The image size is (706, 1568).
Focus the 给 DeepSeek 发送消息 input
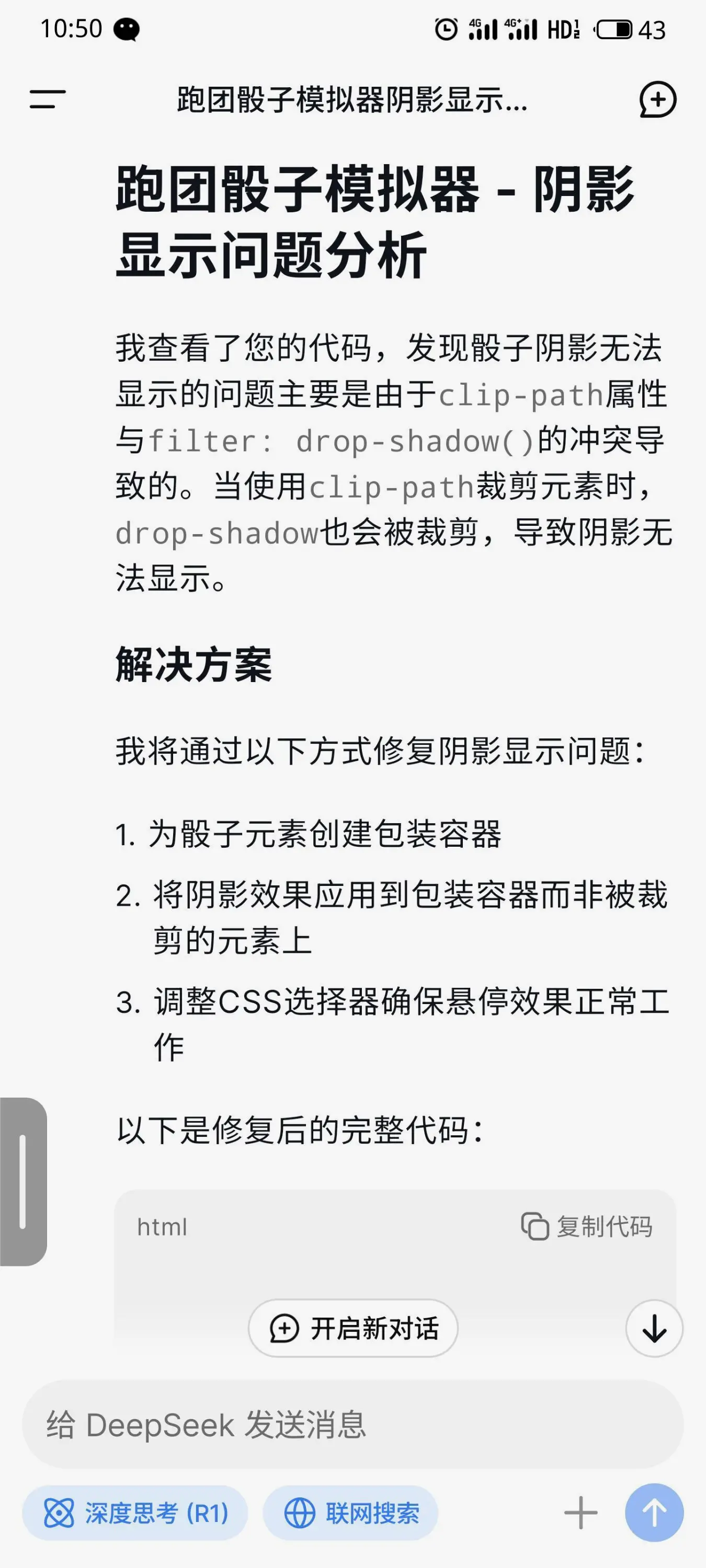pyautogui.click(x=352, y=1425)
